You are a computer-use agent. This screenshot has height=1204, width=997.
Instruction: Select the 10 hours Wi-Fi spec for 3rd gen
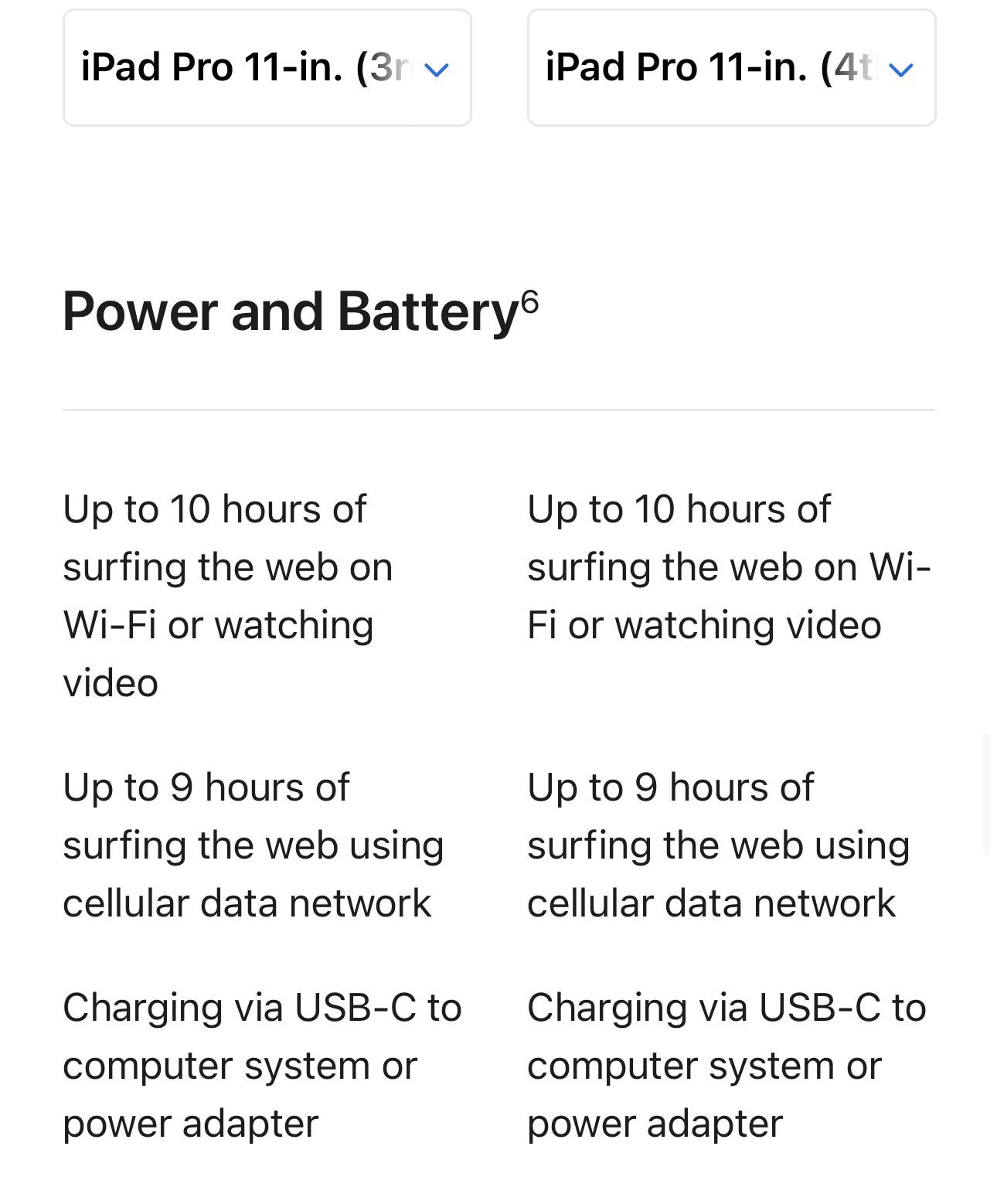(x=228, y=595)
